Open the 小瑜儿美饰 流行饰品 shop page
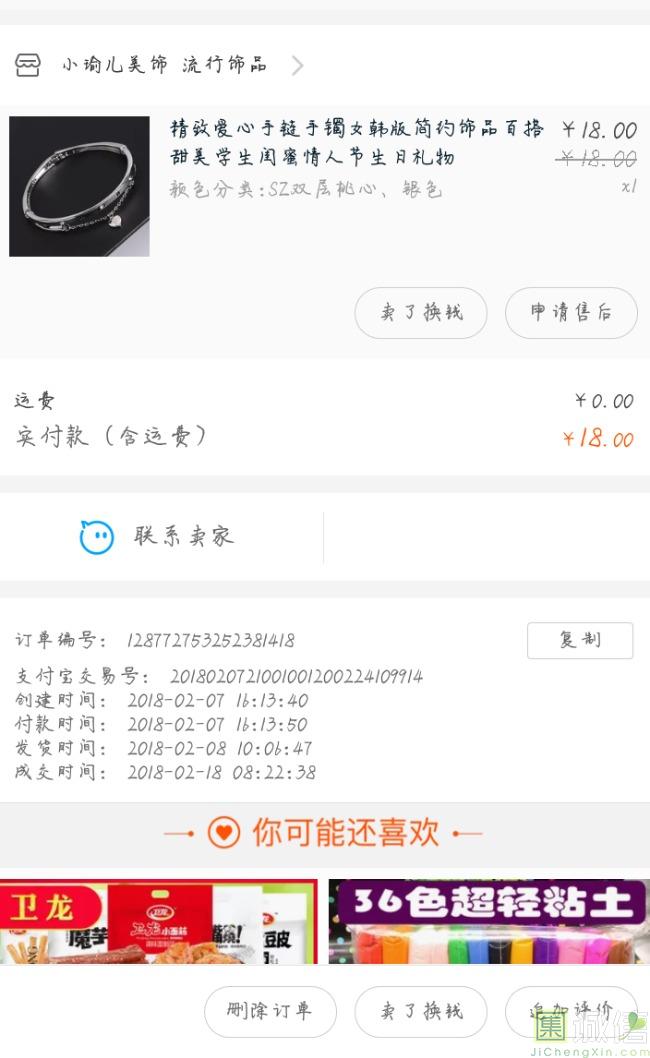 click(x=165, y=65)
